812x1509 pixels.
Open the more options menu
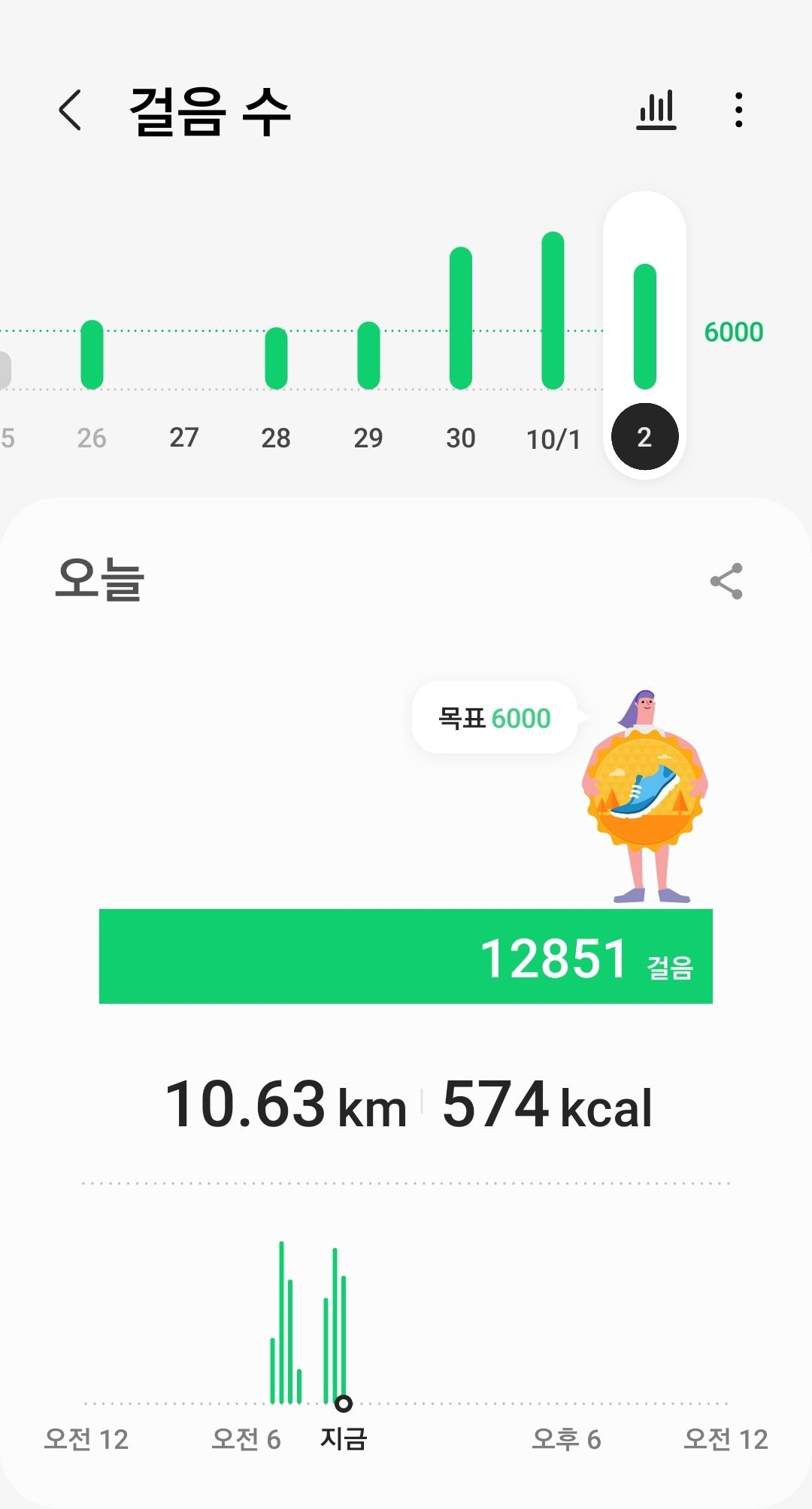[x=739, y=111]
